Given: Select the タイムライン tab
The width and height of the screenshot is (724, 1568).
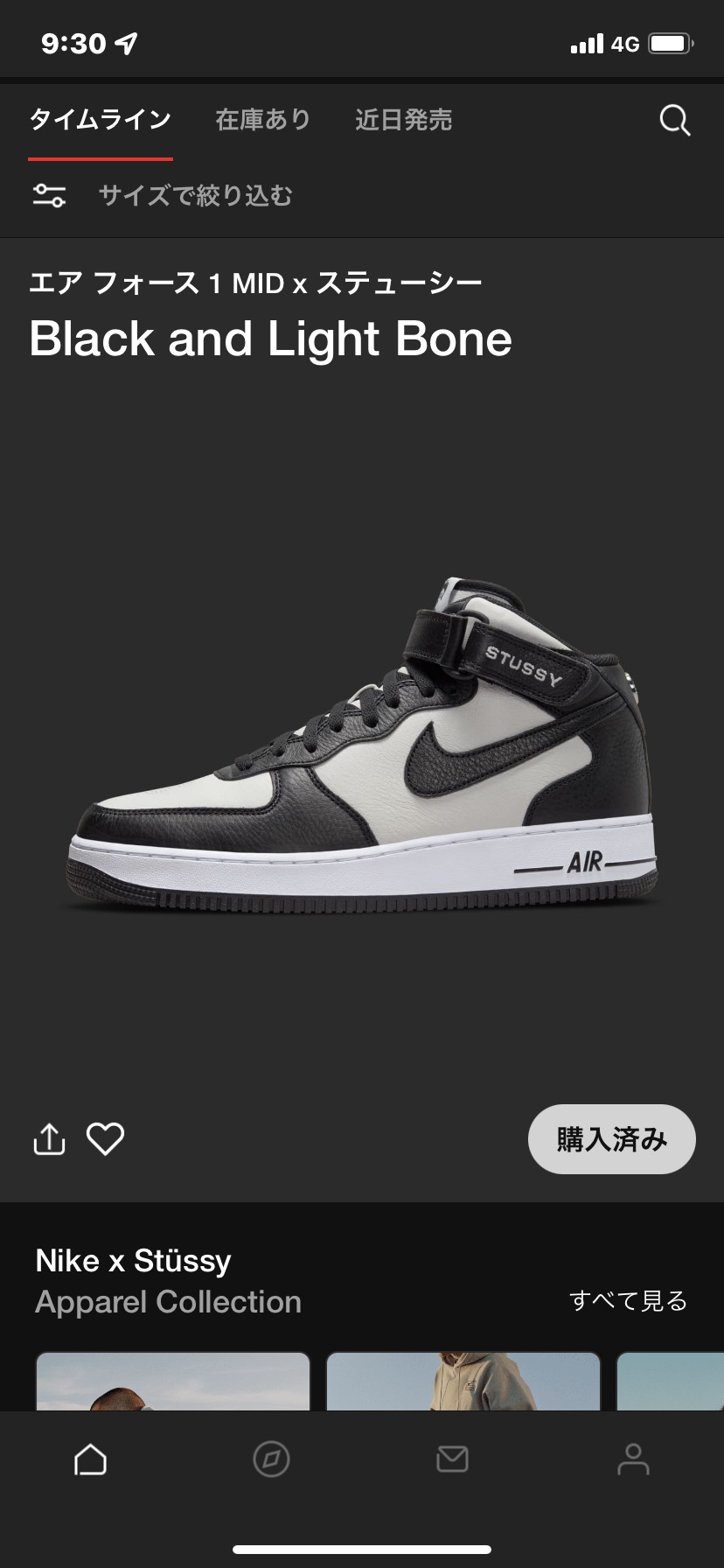Looking at the screenshot, I should coord(101,120).
